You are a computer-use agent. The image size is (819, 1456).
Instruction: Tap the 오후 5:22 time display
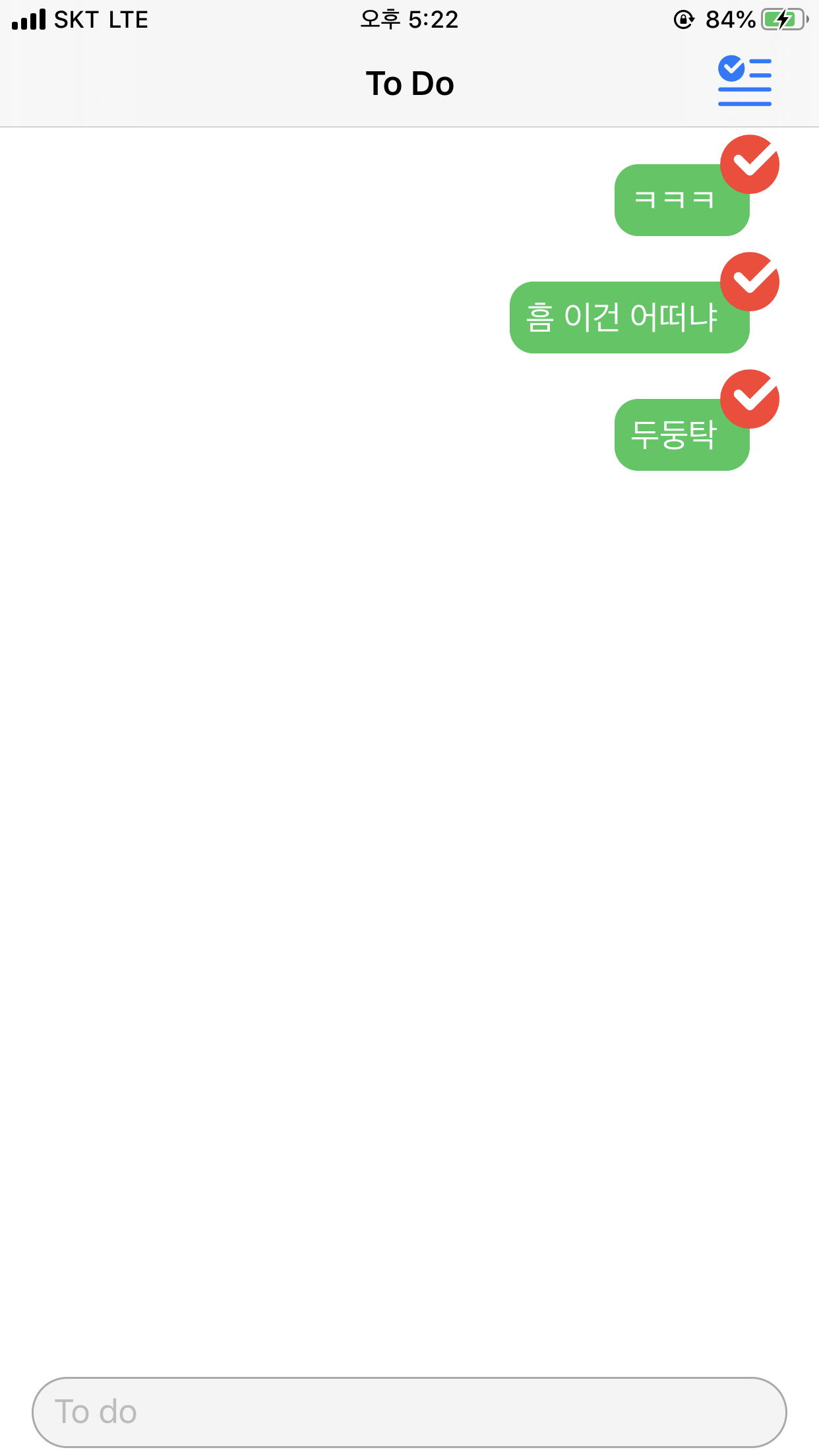point(409,19)
